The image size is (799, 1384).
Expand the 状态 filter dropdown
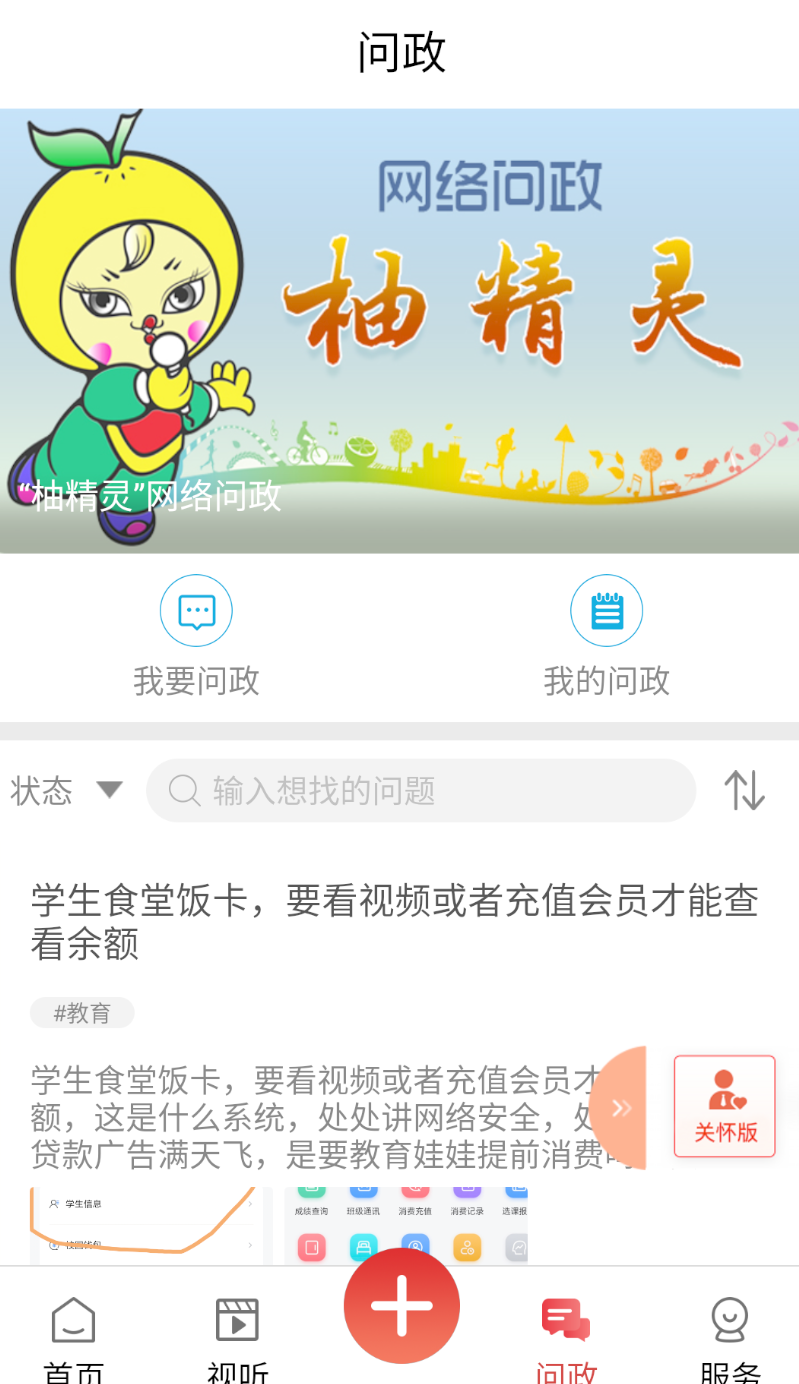66,791
